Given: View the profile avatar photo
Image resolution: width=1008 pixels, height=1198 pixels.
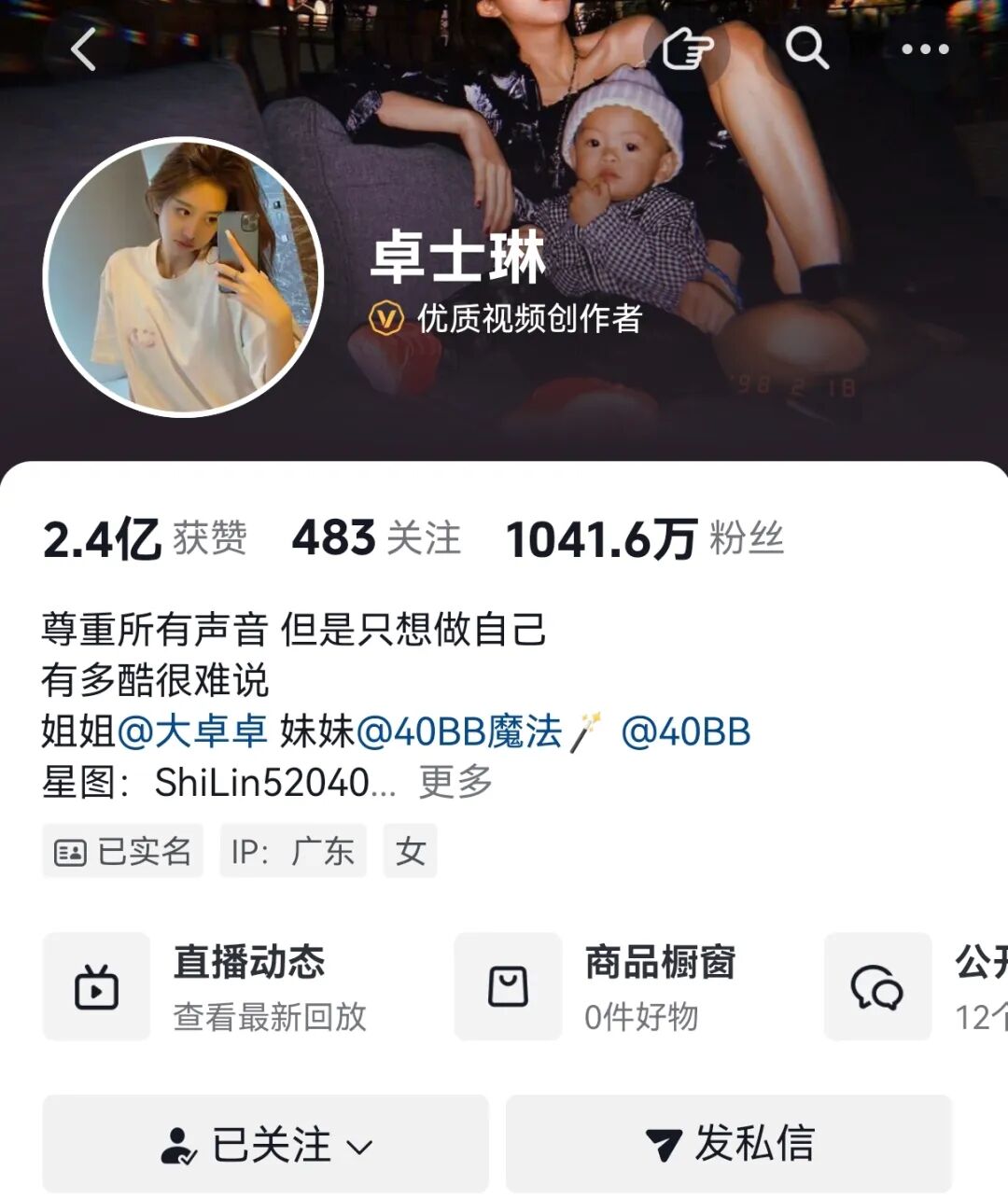Looking at the screenshot, I should (x=182, y=277).
